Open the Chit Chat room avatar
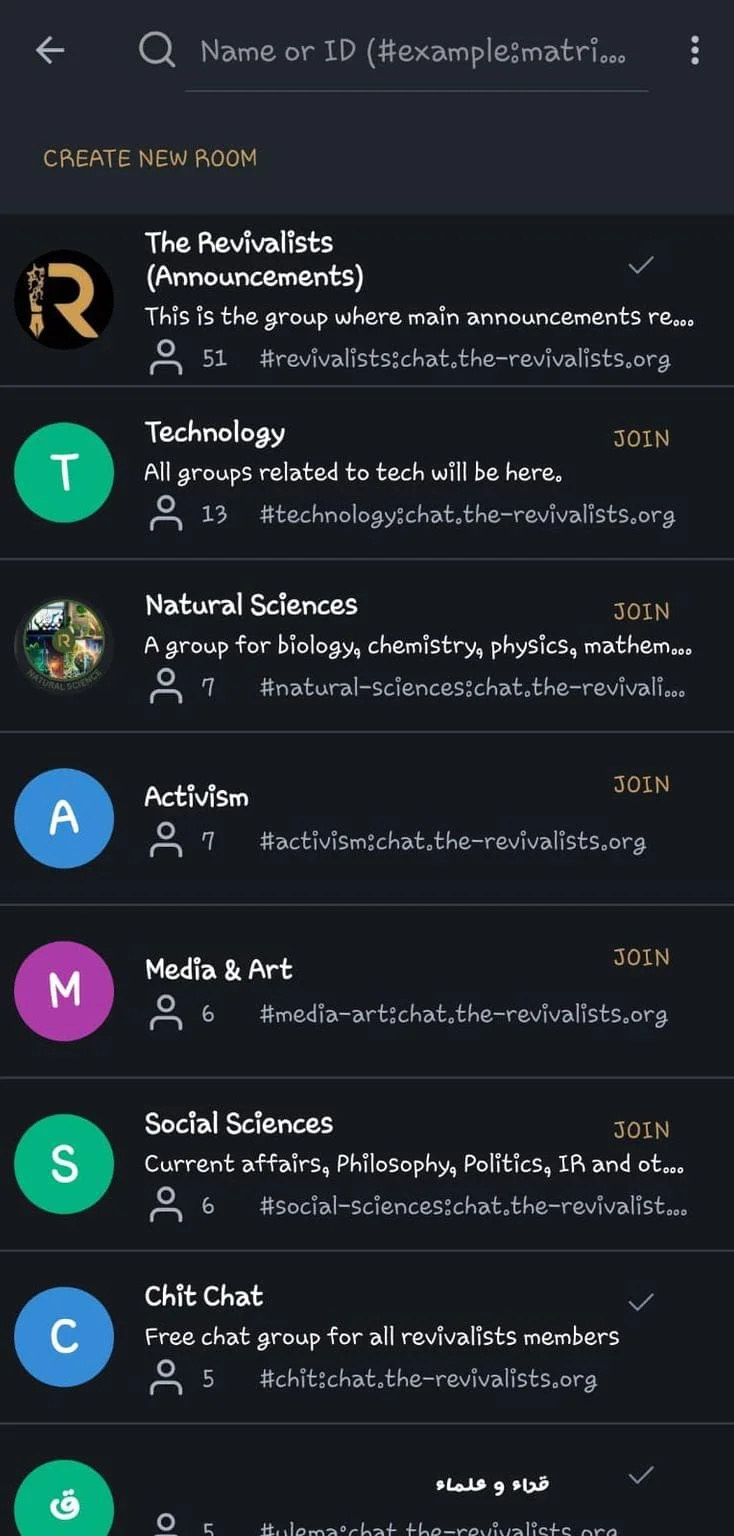The image size is (734, 1536). coord(63,1336)
